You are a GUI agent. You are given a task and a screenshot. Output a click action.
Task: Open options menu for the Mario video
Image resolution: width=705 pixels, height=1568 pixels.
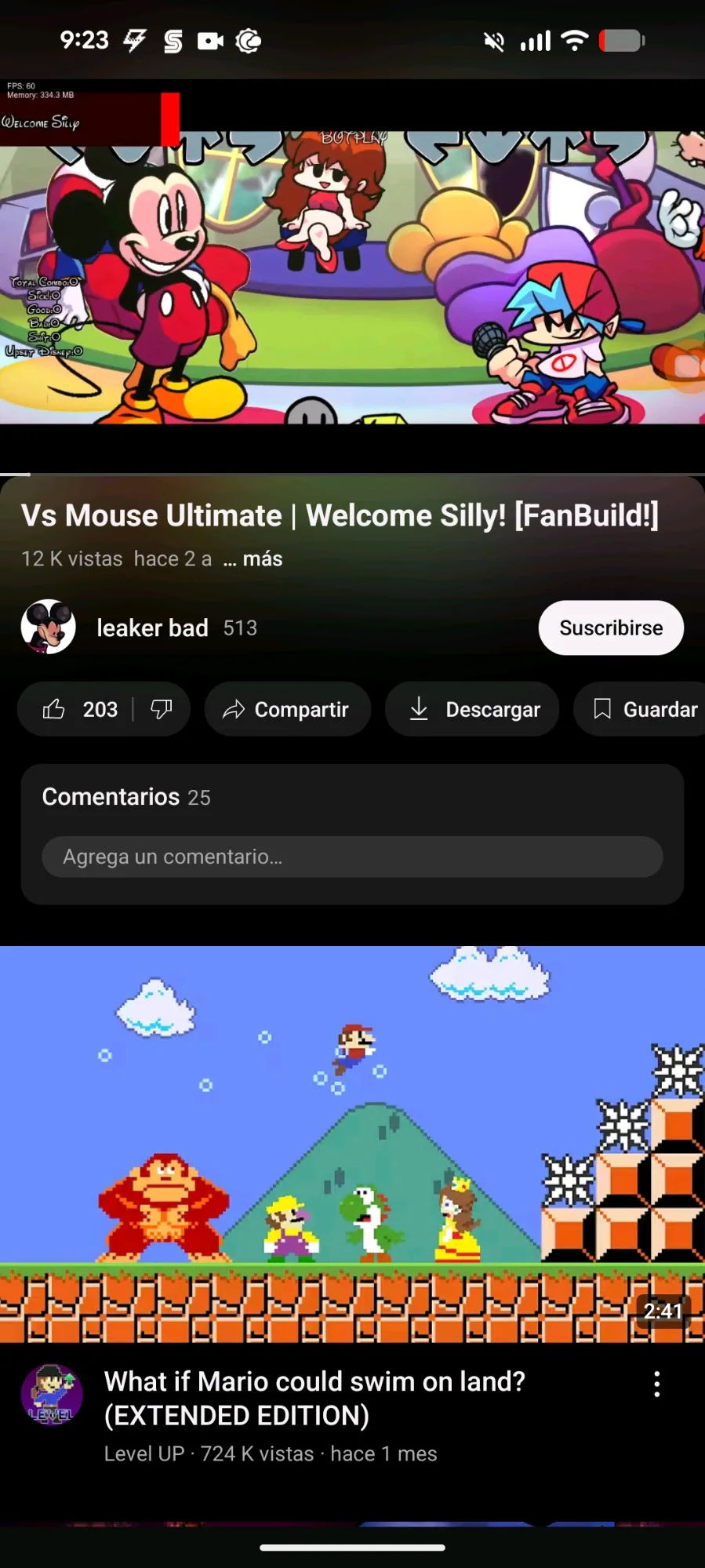[x=657, y=1384]
